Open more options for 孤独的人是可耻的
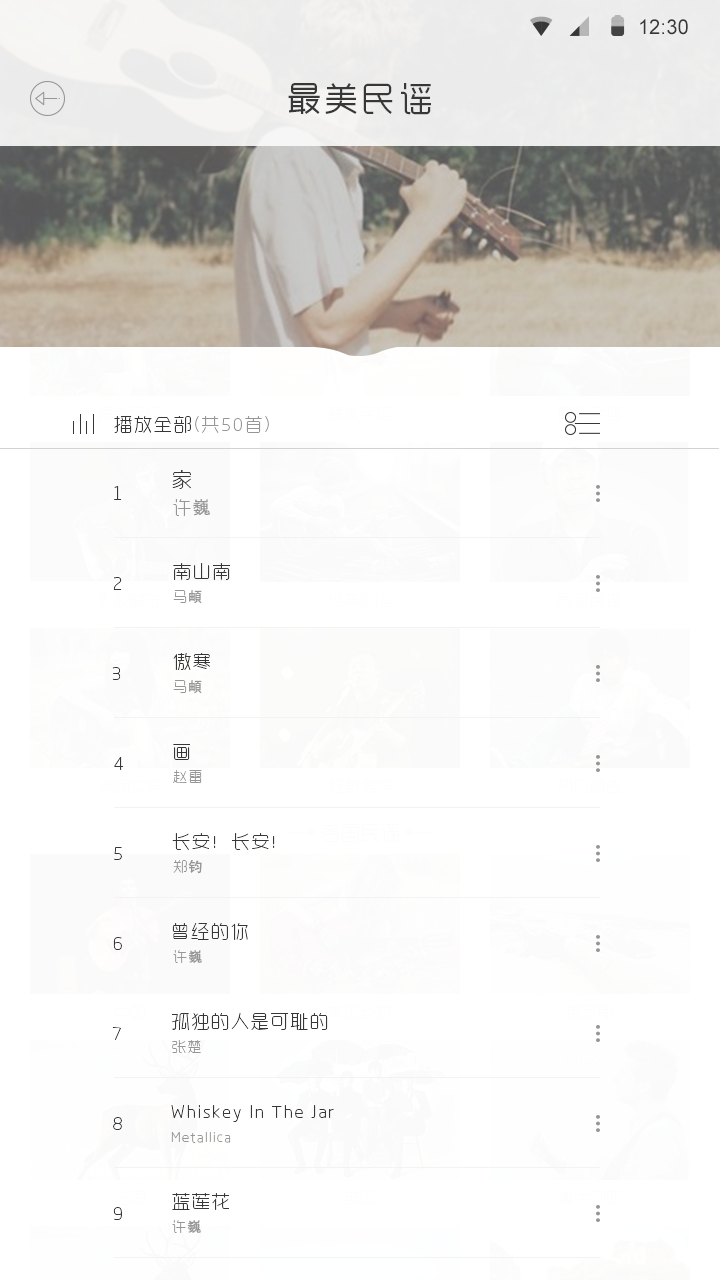 (x=598, y=1033)
